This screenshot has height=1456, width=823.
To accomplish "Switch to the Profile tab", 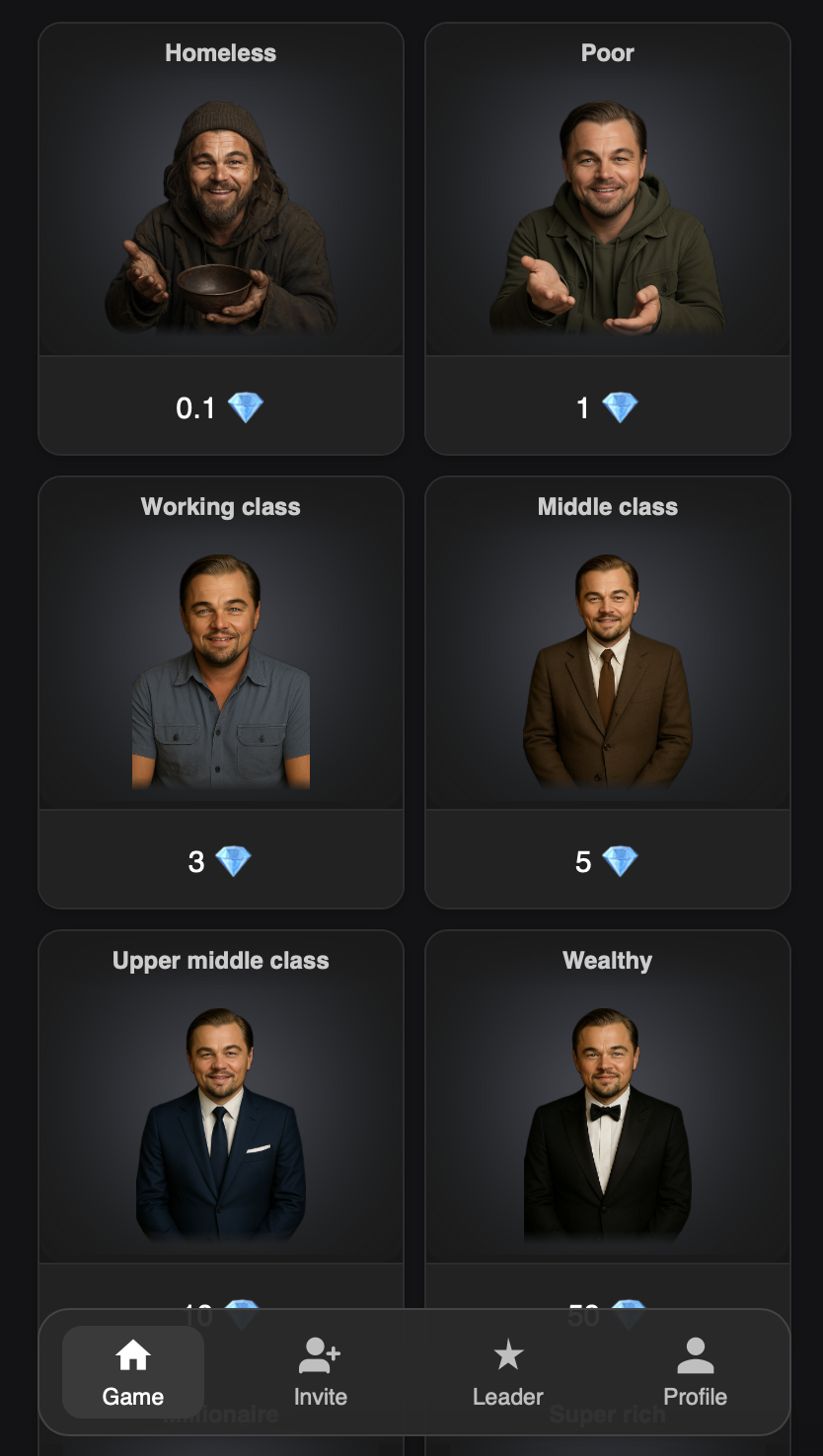I will 695,1372.
